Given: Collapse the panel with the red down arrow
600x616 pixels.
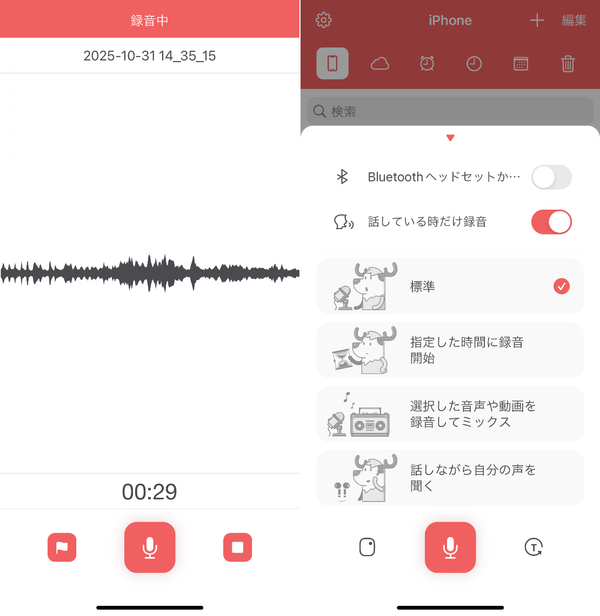Looking at the screenshot, I should coord(450,138).
